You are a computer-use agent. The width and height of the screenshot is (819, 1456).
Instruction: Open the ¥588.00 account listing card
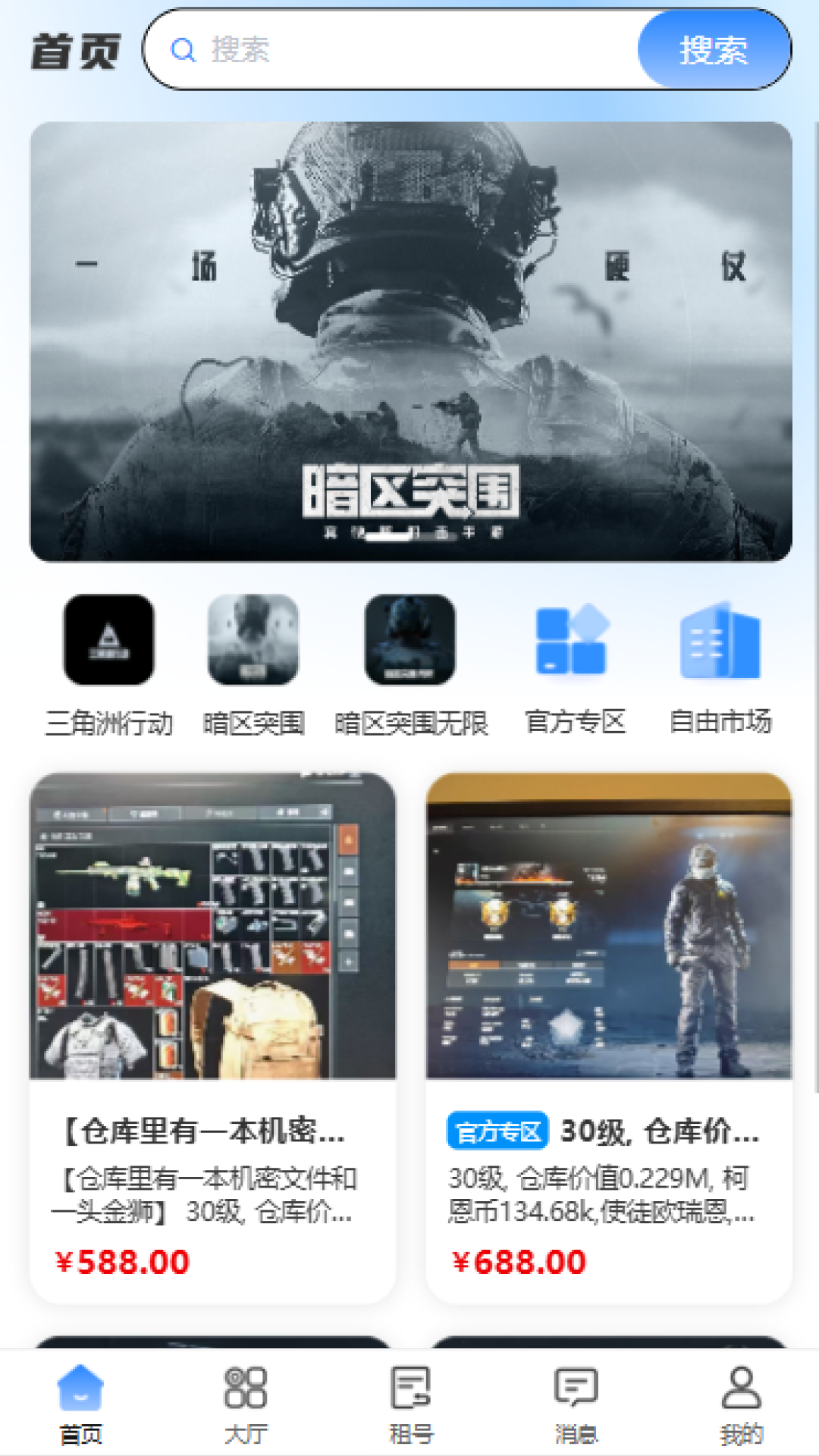coord(212,1039)
